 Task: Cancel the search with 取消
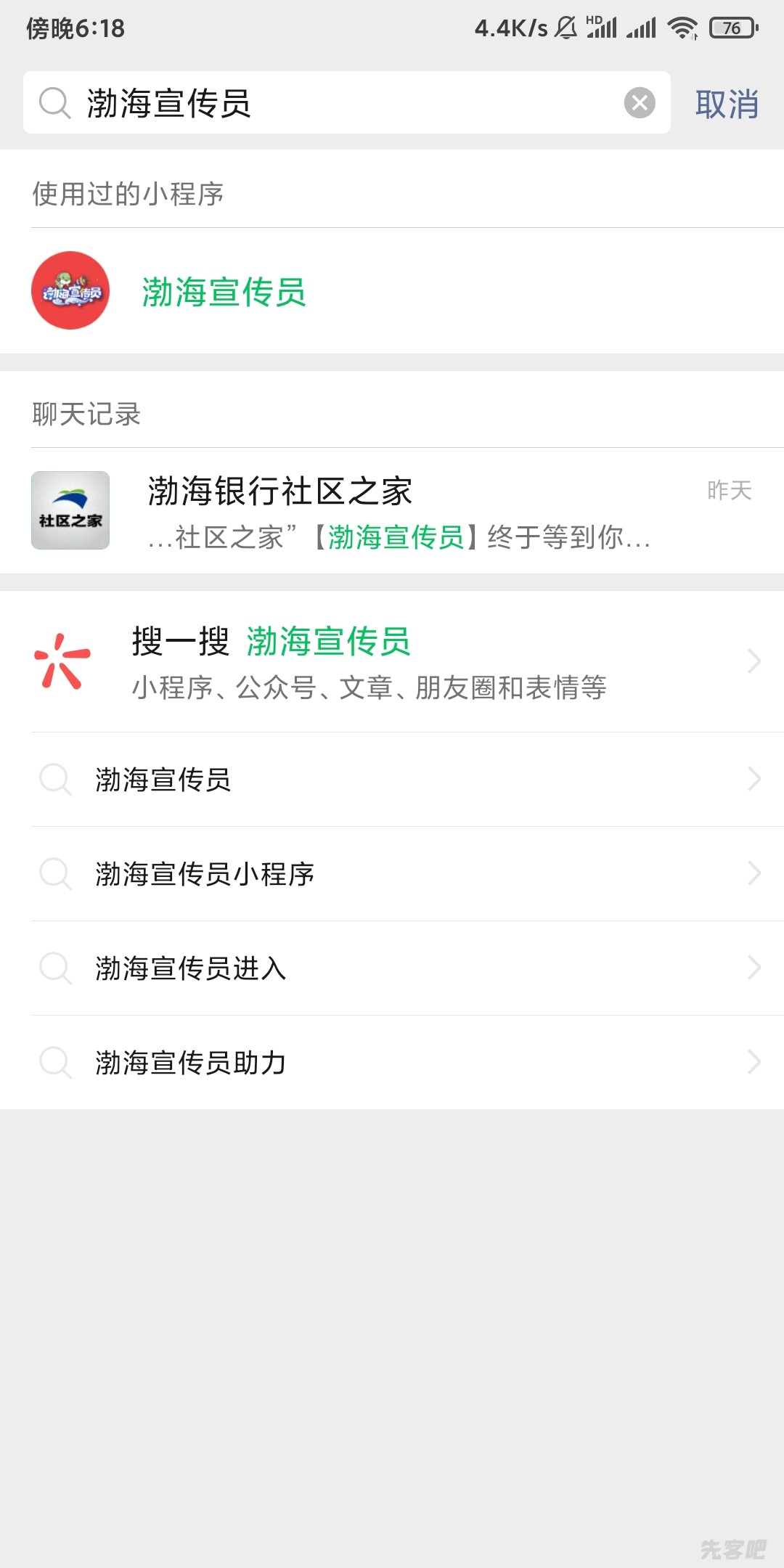pyautogui.click(x=727, y=104)
